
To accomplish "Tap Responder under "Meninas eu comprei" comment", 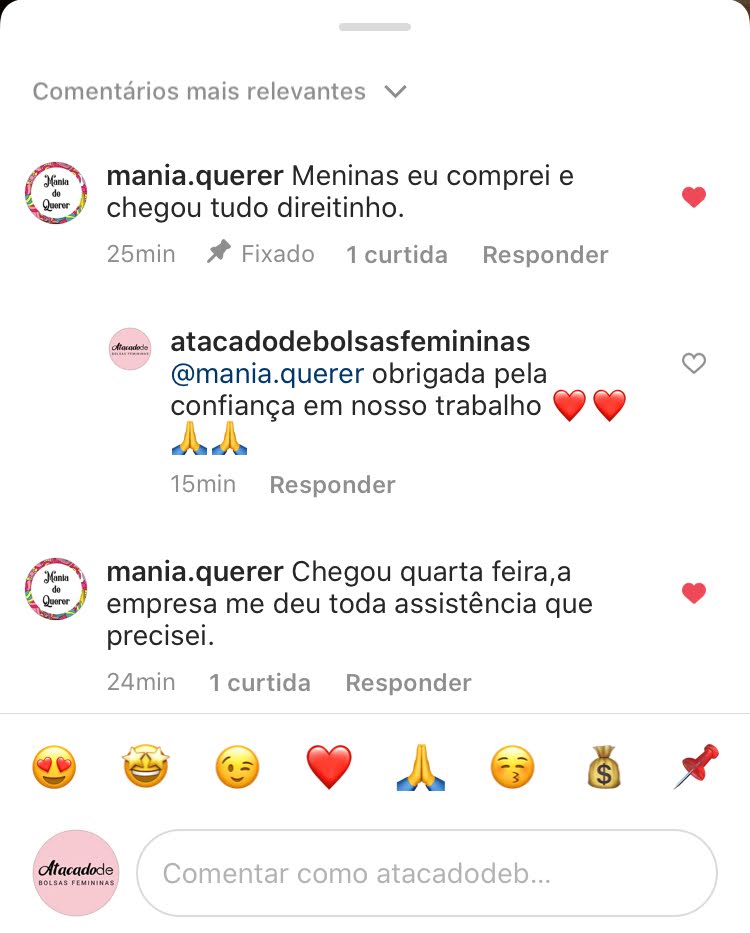I will point(545,255).
